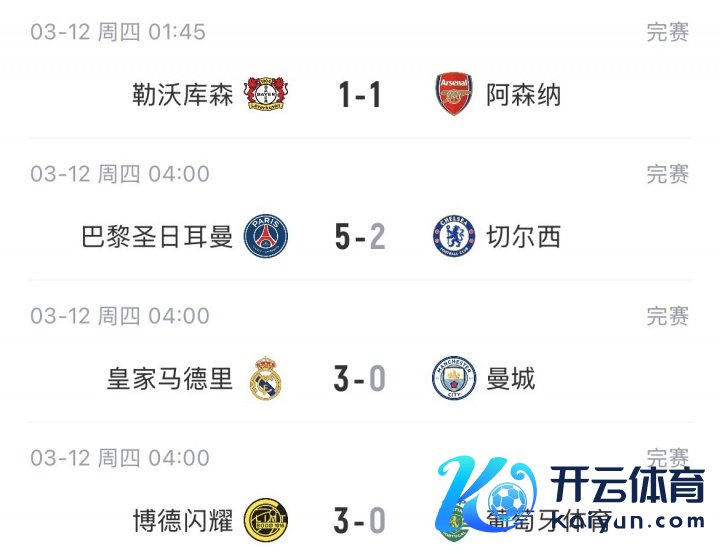
Task: Open the 勒沃库森 vs 阿森纳 match
Action: [360, 95]
